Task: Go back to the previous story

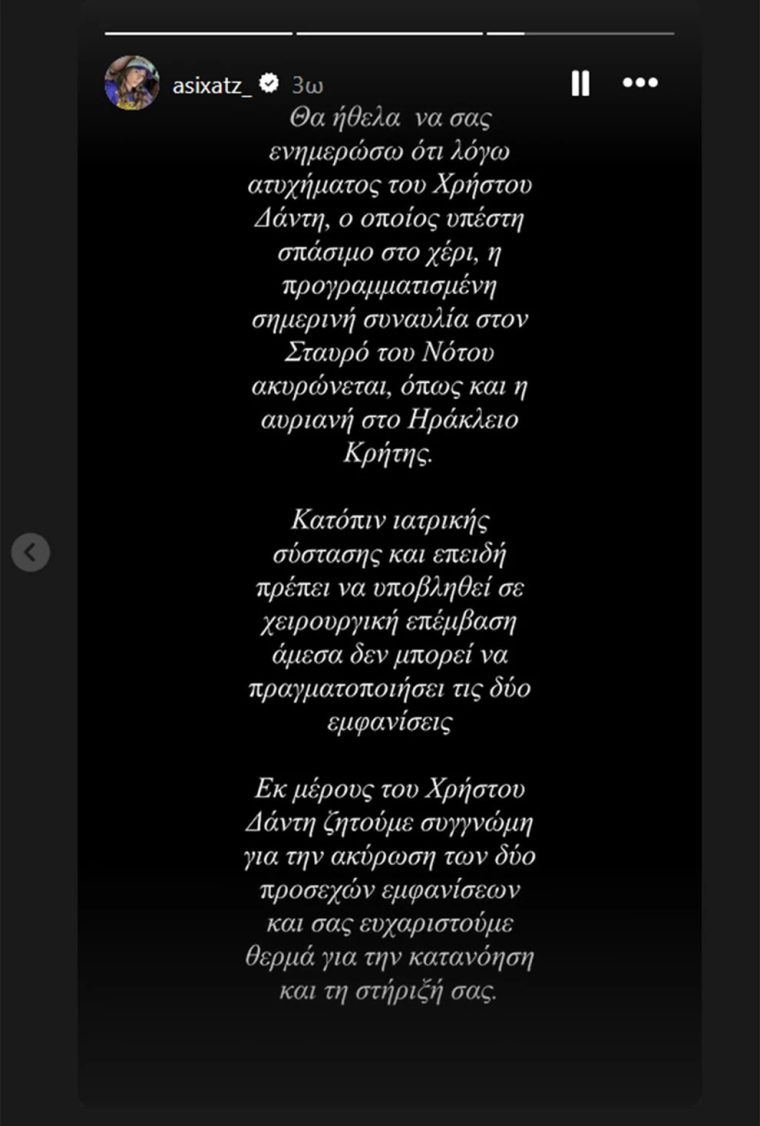Action: [x=31, y=552]
